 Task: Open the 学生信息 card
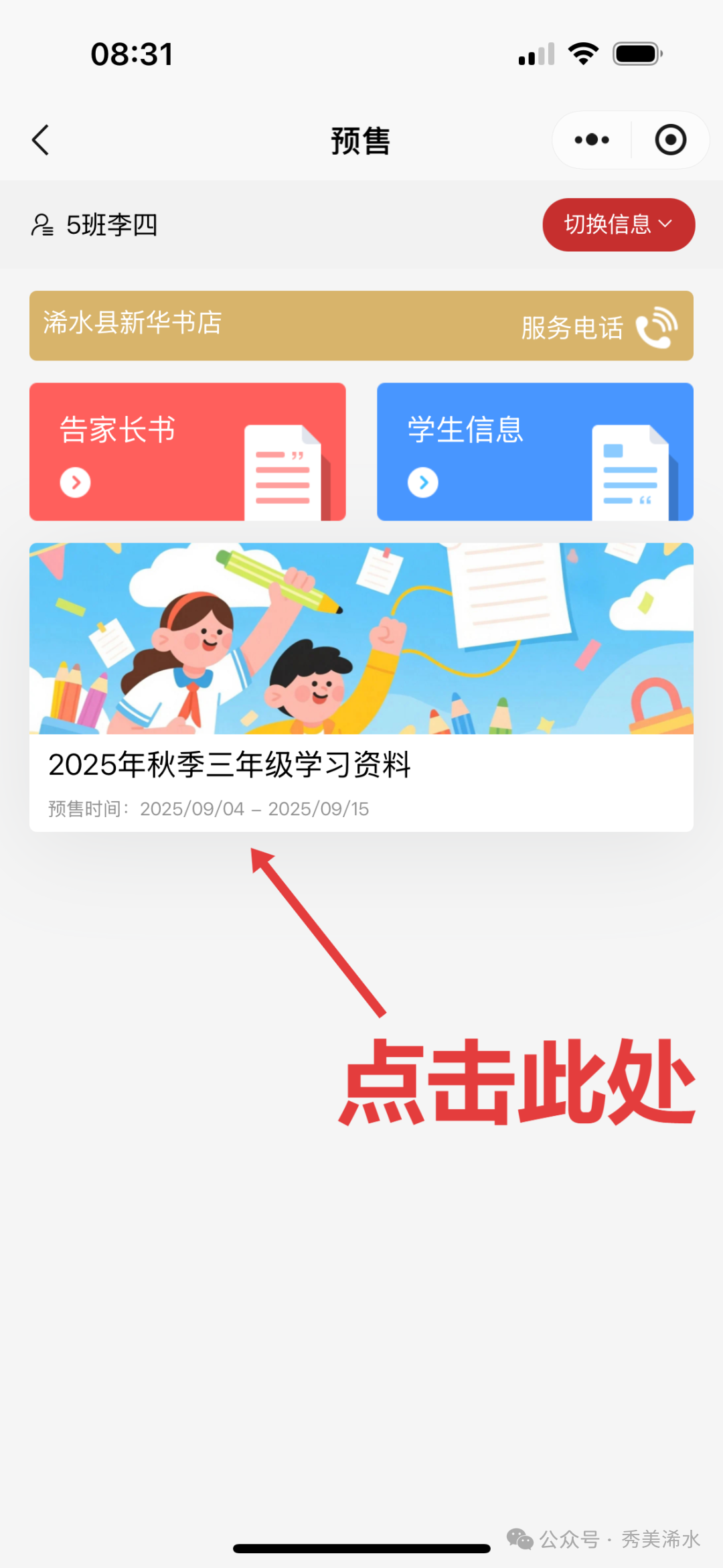[x=535, y=451]
